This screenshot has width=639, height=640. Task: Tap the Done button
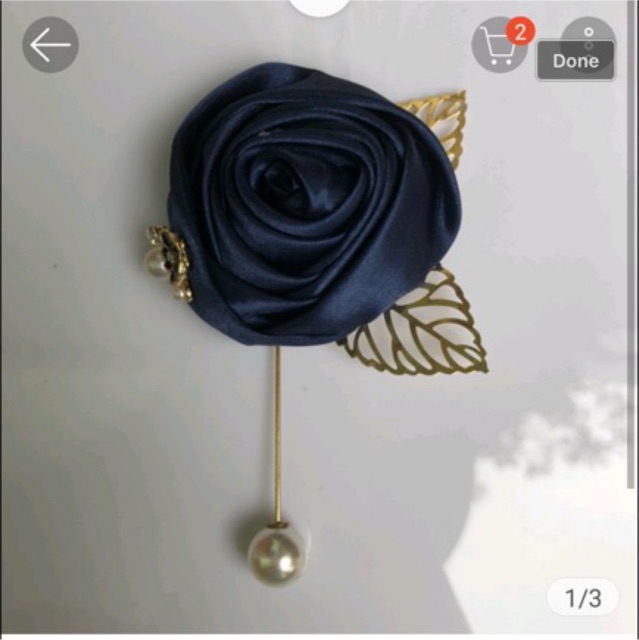[575, 61]
